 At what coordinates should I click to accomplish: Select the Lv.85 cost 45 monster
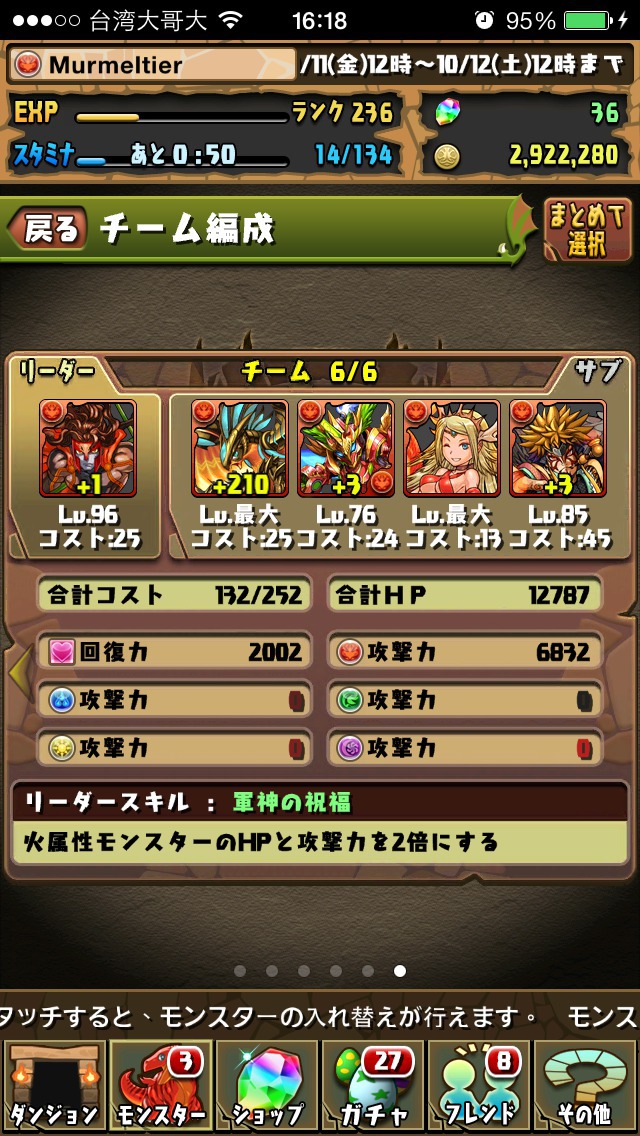pos(557,448)
